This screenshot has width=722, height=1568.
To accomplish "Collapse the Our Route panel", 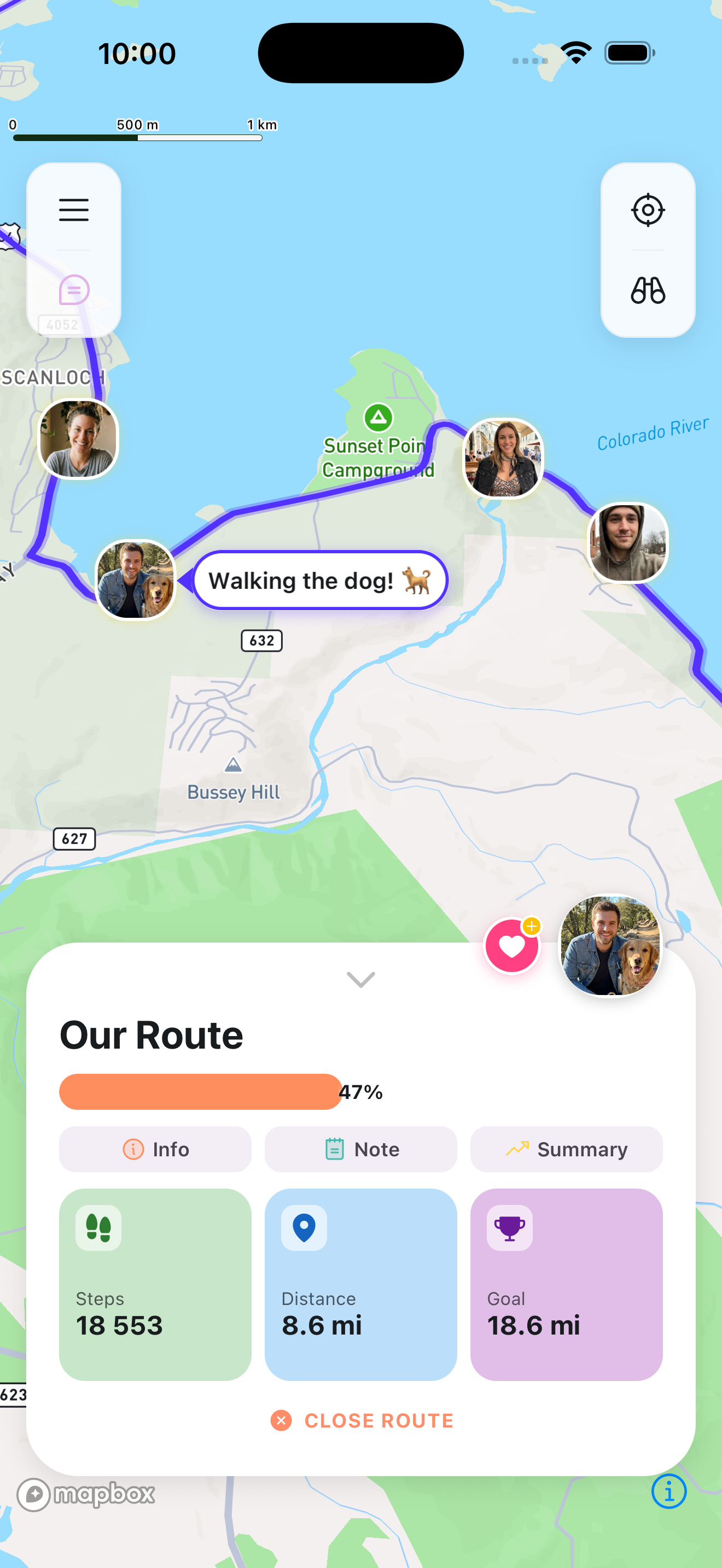I will click(360, 979).
